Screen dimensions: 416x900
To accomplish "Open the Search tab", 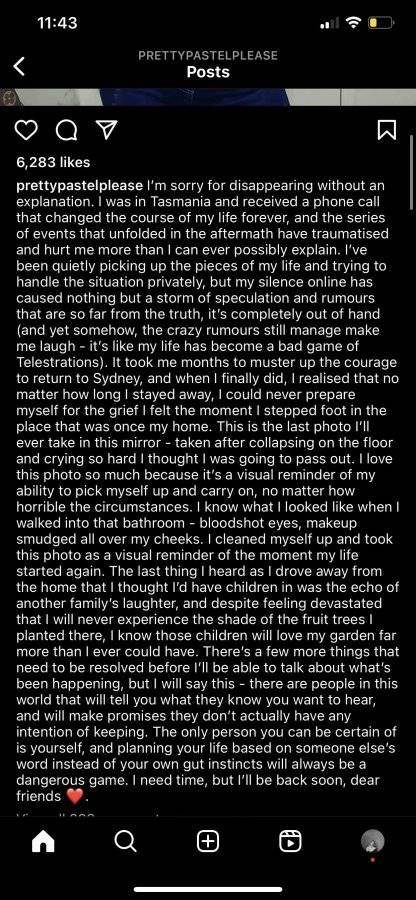I will pyautogui.click(x=125, y=842).
